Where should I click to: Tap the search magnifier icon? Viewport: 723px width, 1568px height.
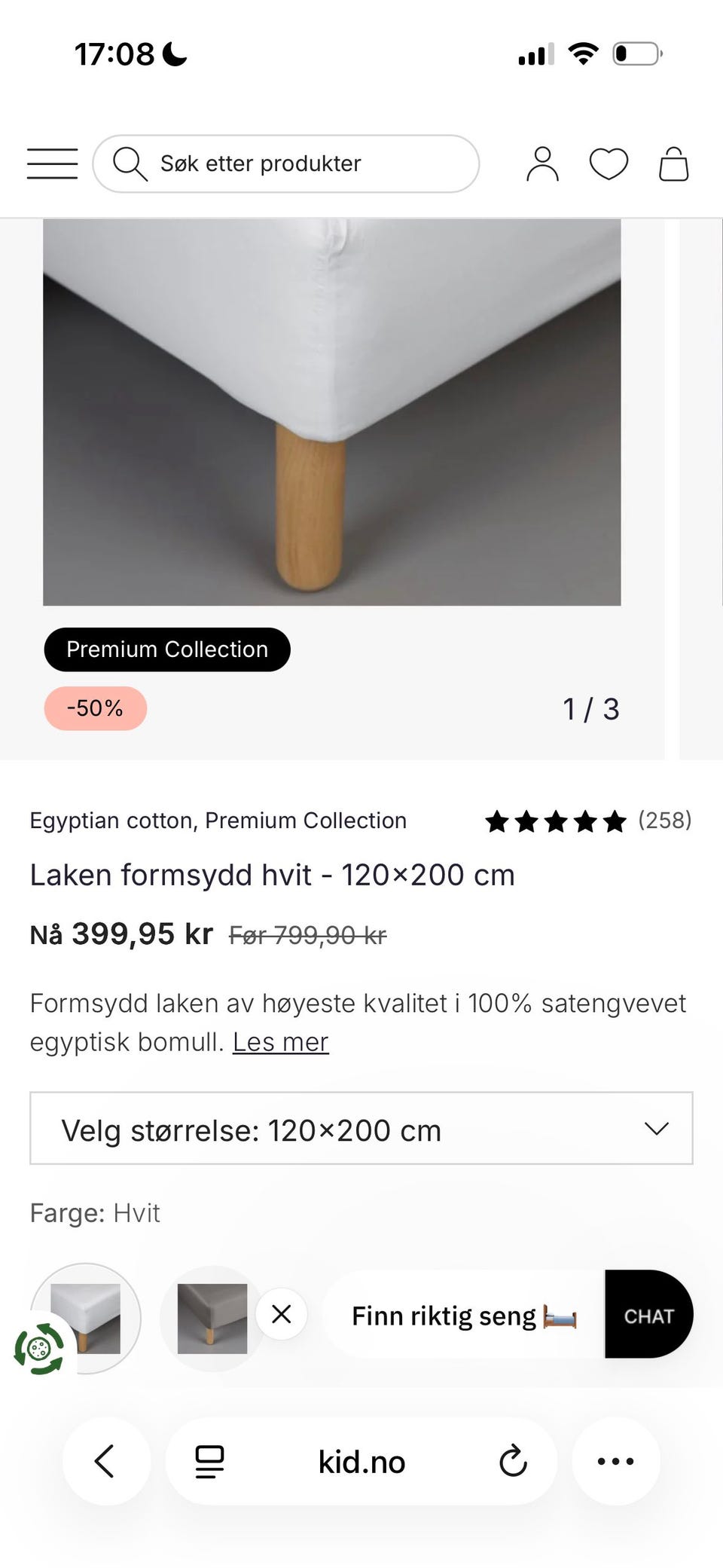coord(130,164)
